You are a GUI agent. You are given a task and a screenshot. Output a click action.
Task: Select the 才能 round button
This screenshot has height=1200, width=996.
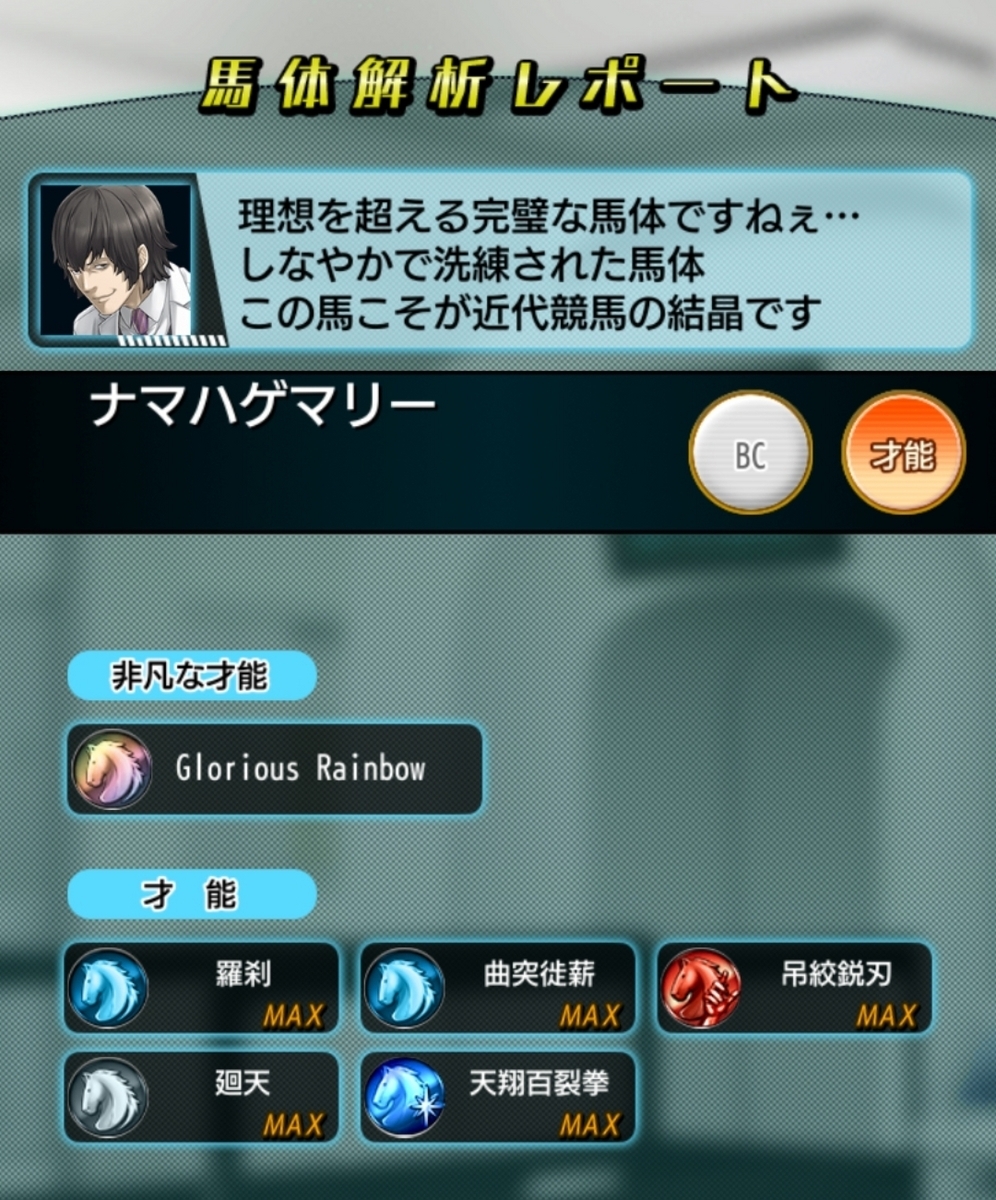click(903, 454)
